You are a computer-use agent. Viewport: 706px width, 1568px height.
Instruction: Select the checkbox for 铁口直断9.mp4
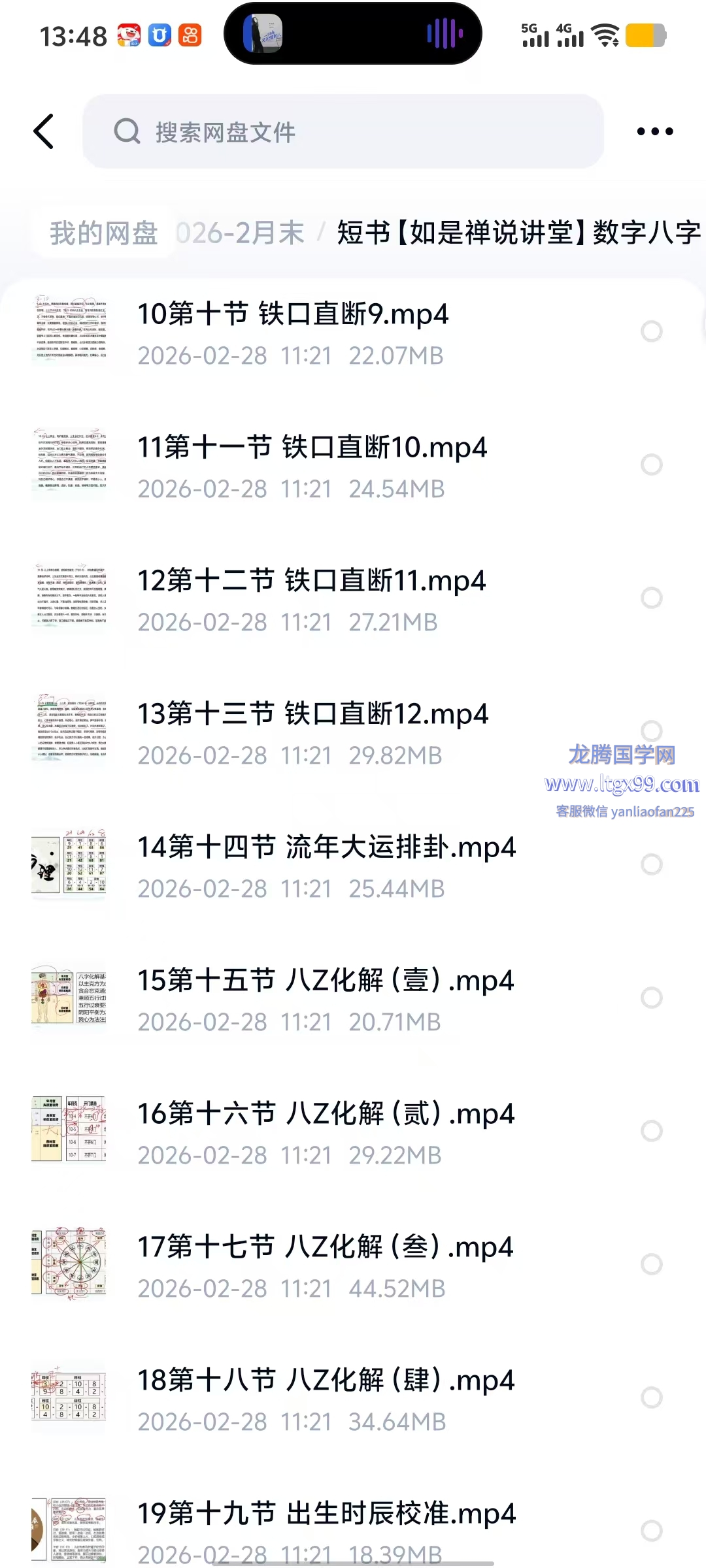coord(651,331)
